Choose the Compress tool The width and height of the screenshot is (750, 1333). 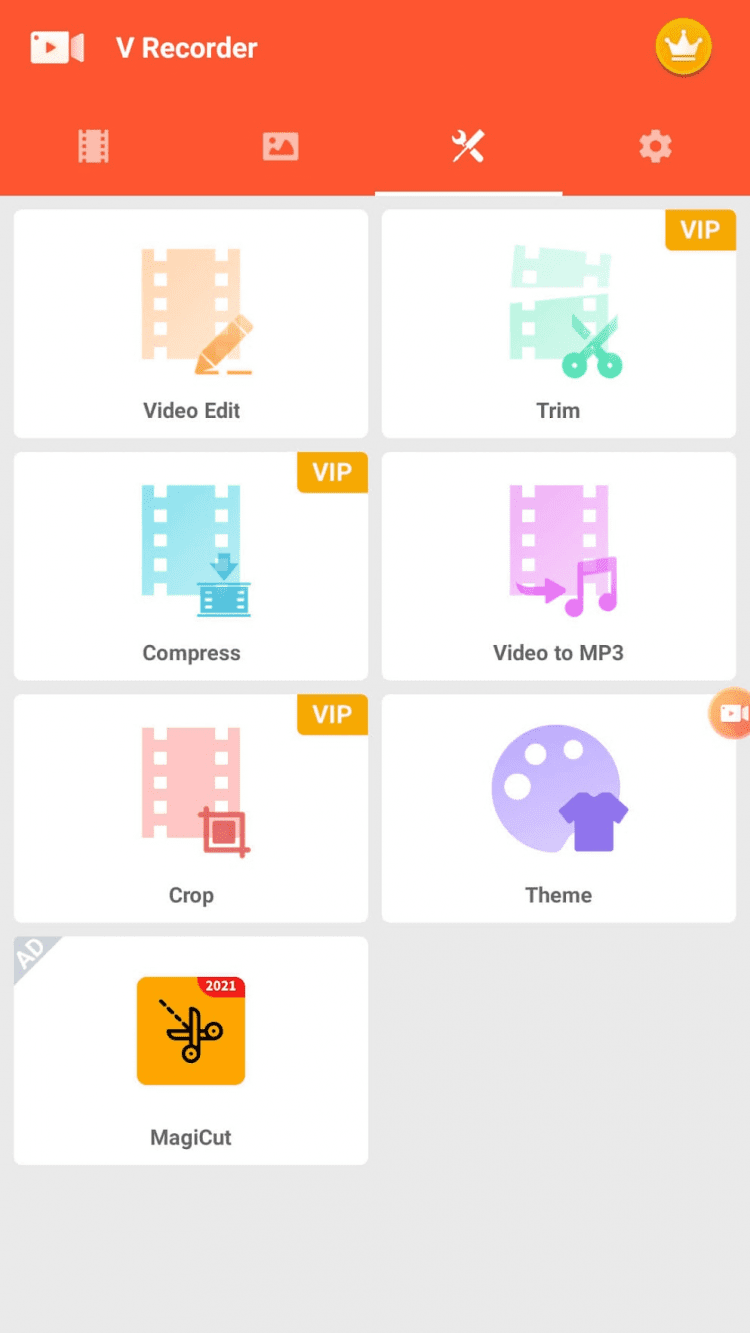tap(191, 566)
